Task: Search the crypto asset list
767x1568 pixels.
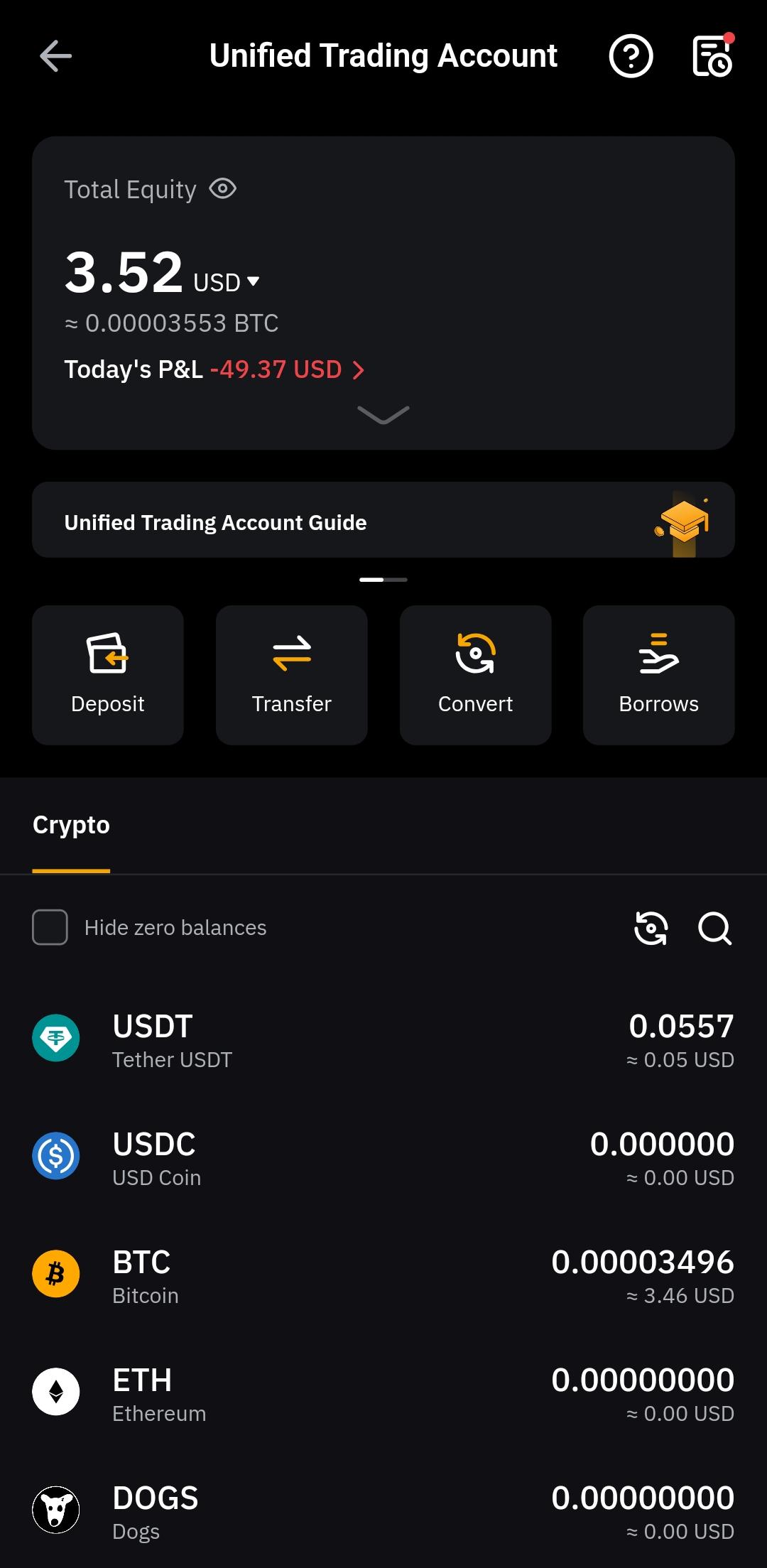Action: [x=714, y=928]
